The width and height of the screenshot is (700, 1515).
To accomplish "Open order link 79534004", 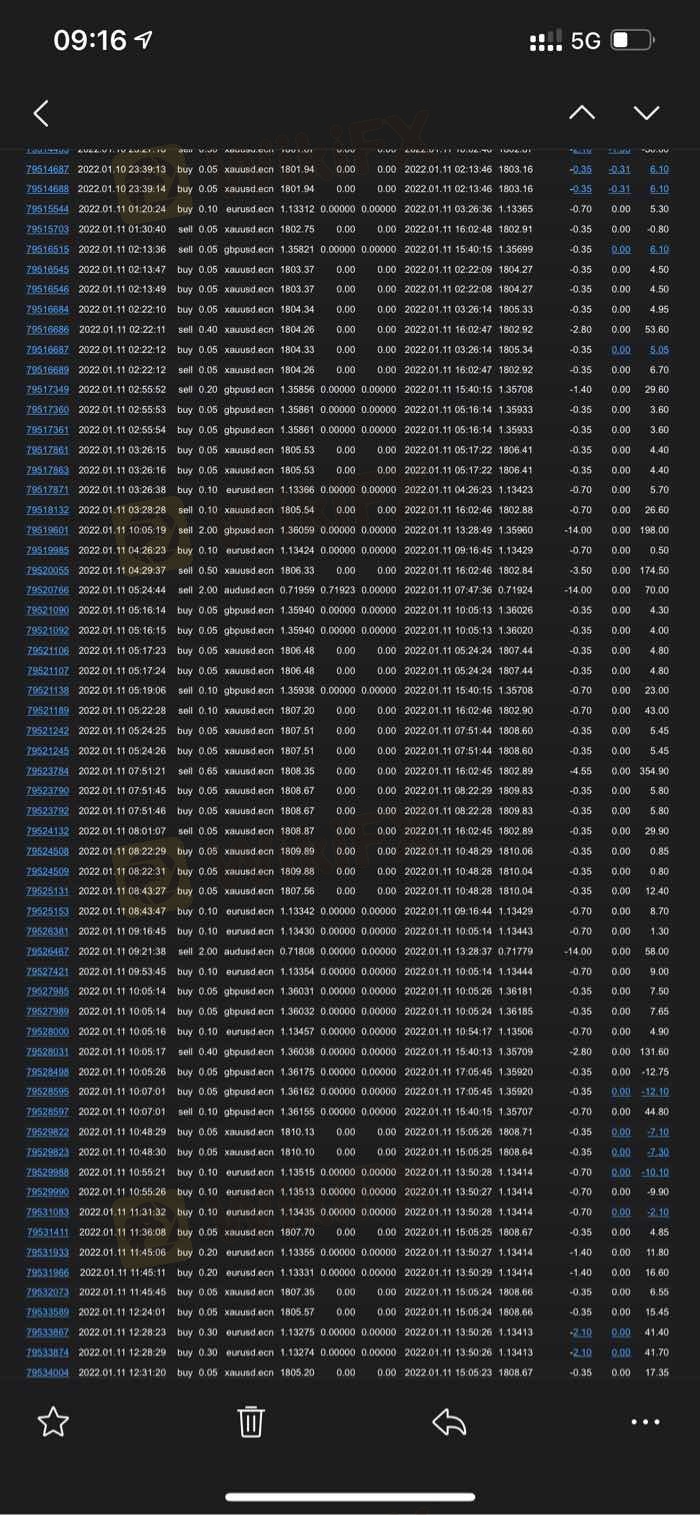I will pos(48,1372).
